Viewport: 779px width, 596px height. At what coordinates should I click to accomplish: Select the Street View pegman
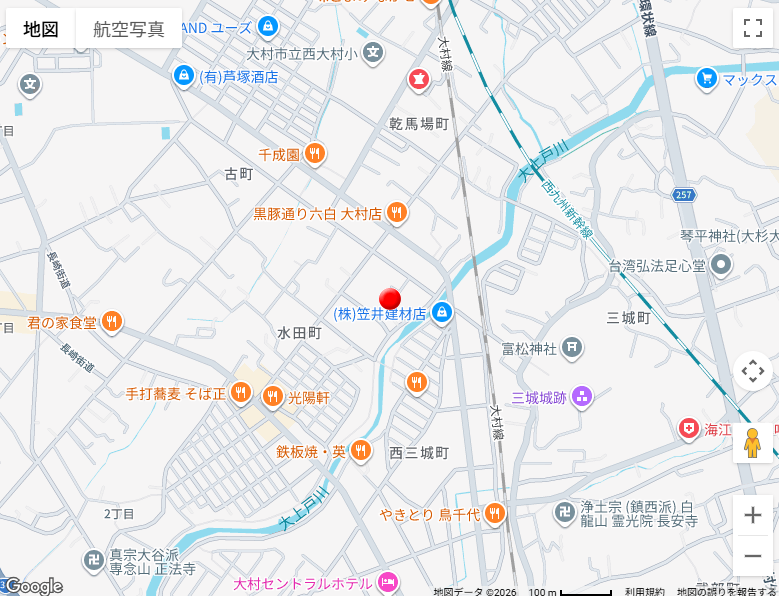pyautogui.click(x=752, y=442)
